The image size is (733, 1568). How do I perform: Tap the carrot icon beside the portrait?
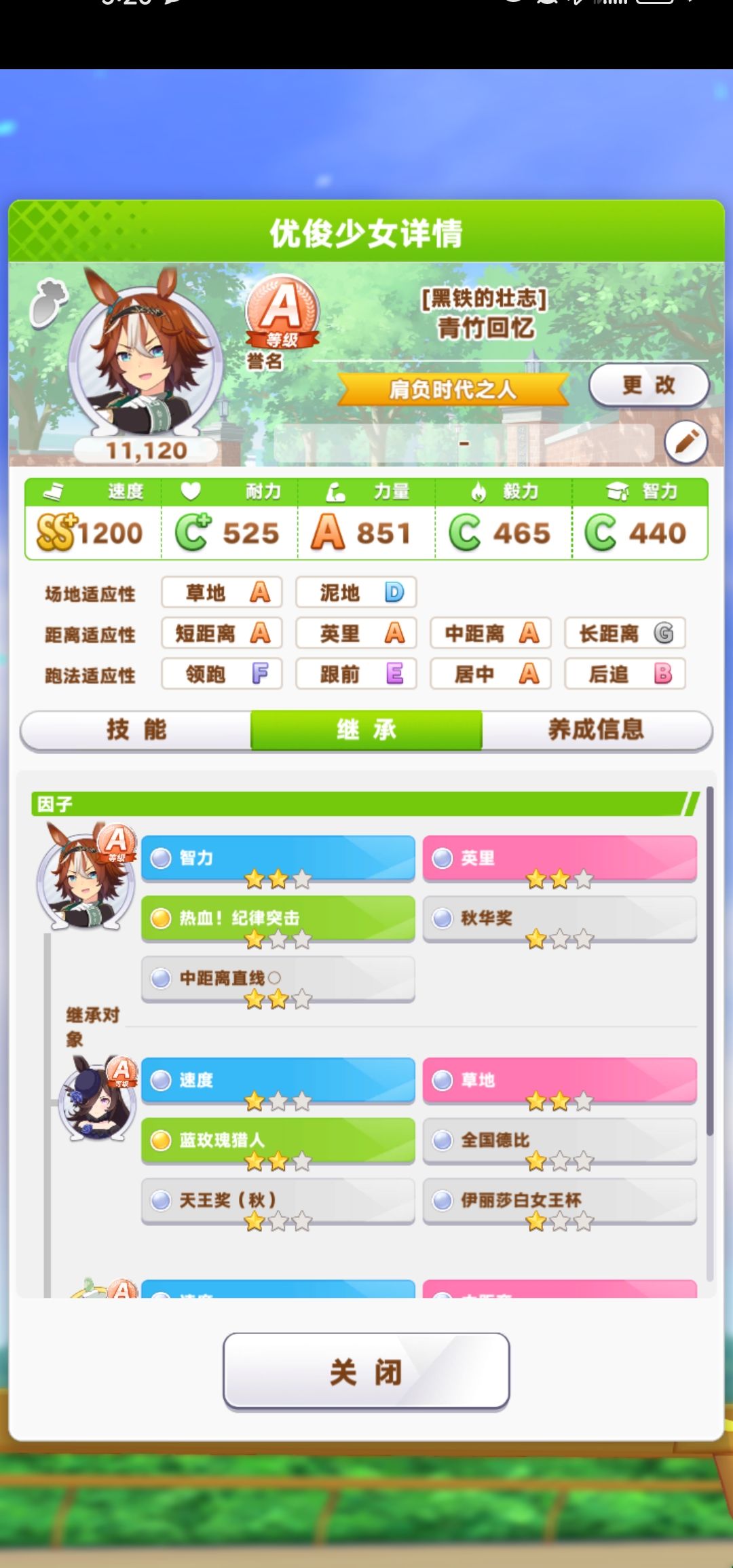(x=48, y=302)
